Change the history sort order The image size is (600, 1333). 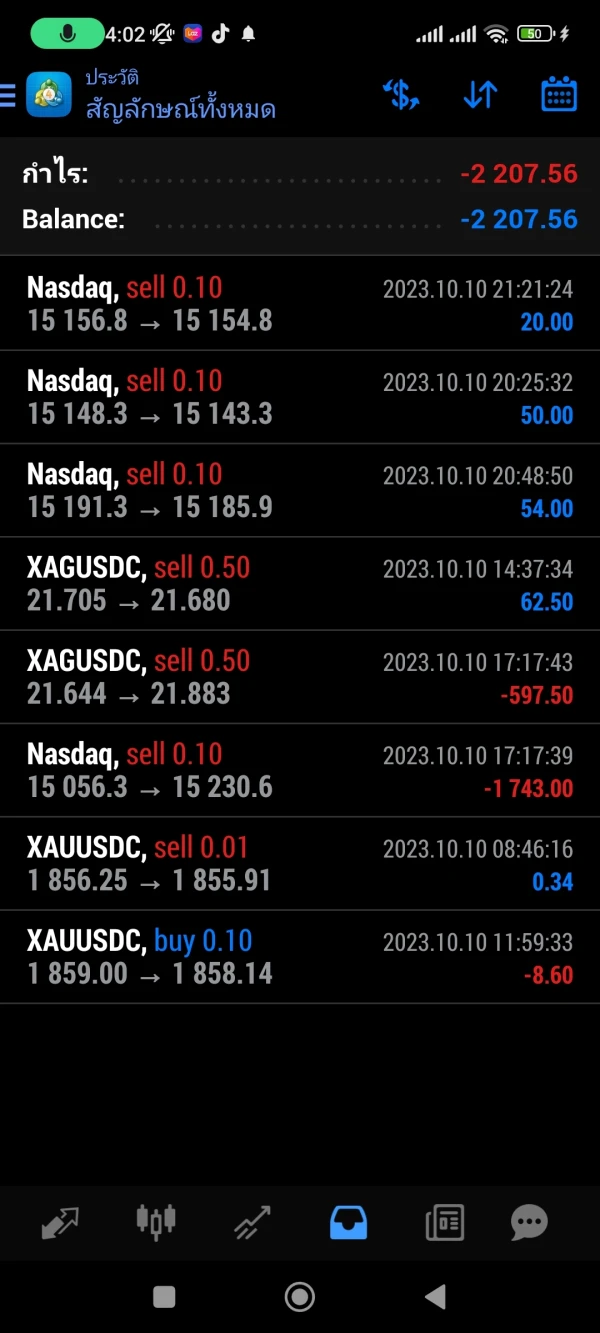coord(480,95)
